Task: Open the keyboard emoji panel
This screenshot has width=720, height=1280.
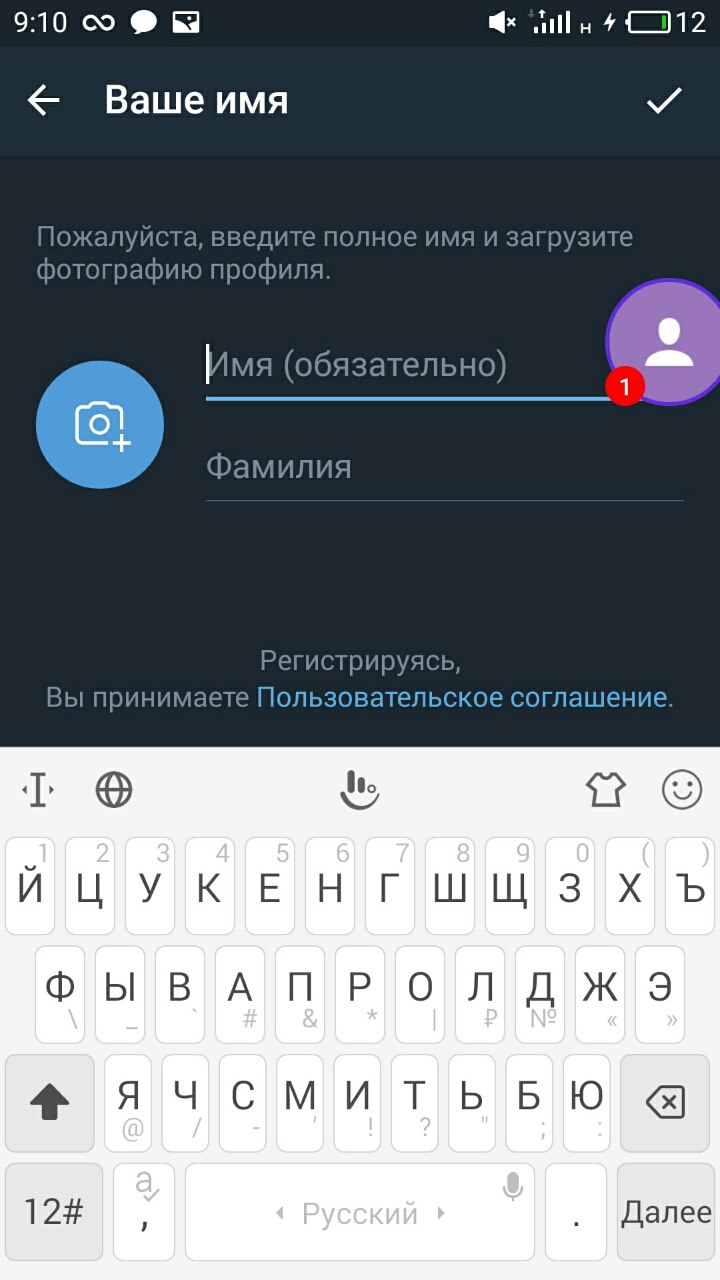Action: 682,790
